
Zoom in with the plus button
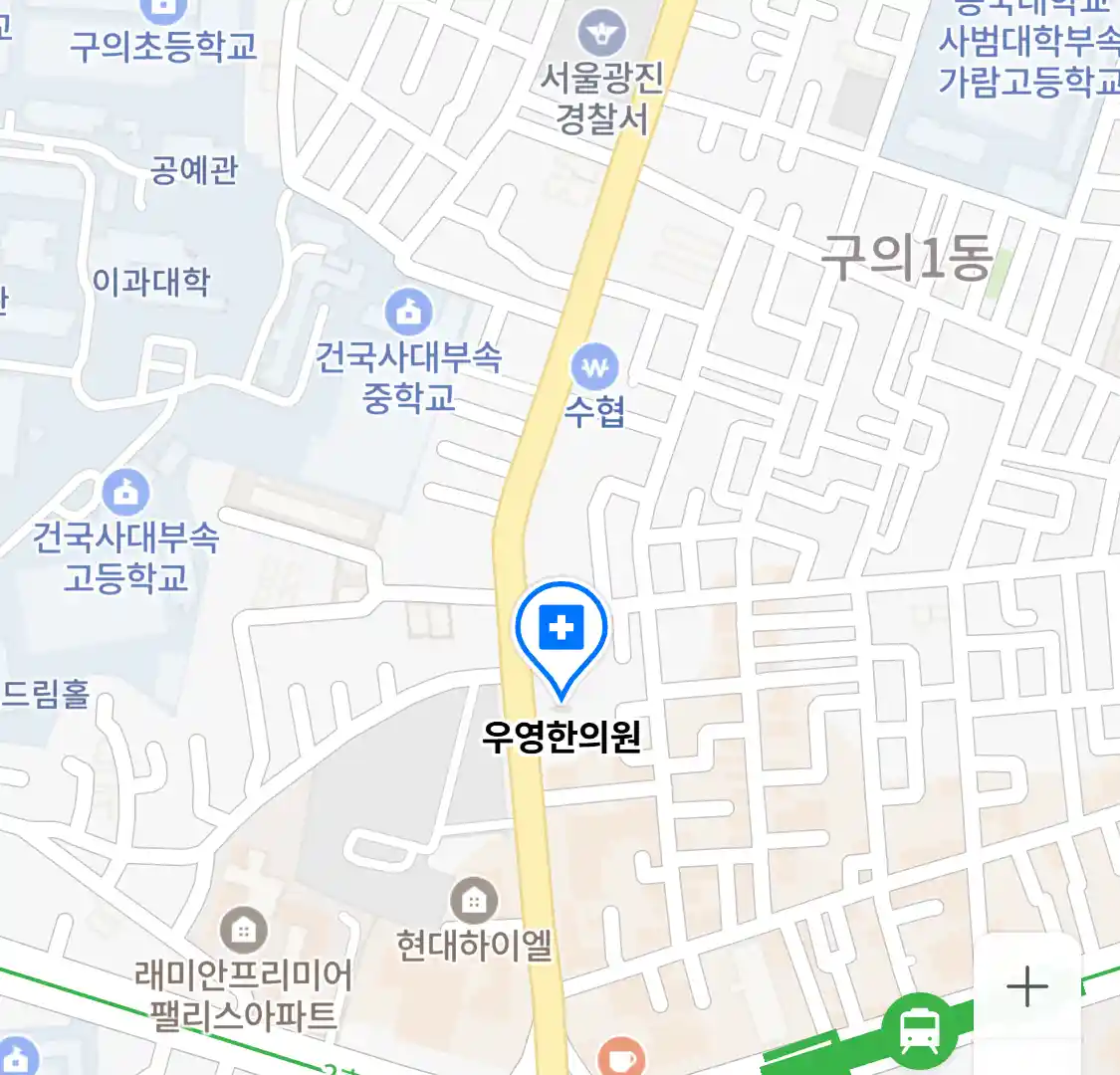coord(1026,987)
